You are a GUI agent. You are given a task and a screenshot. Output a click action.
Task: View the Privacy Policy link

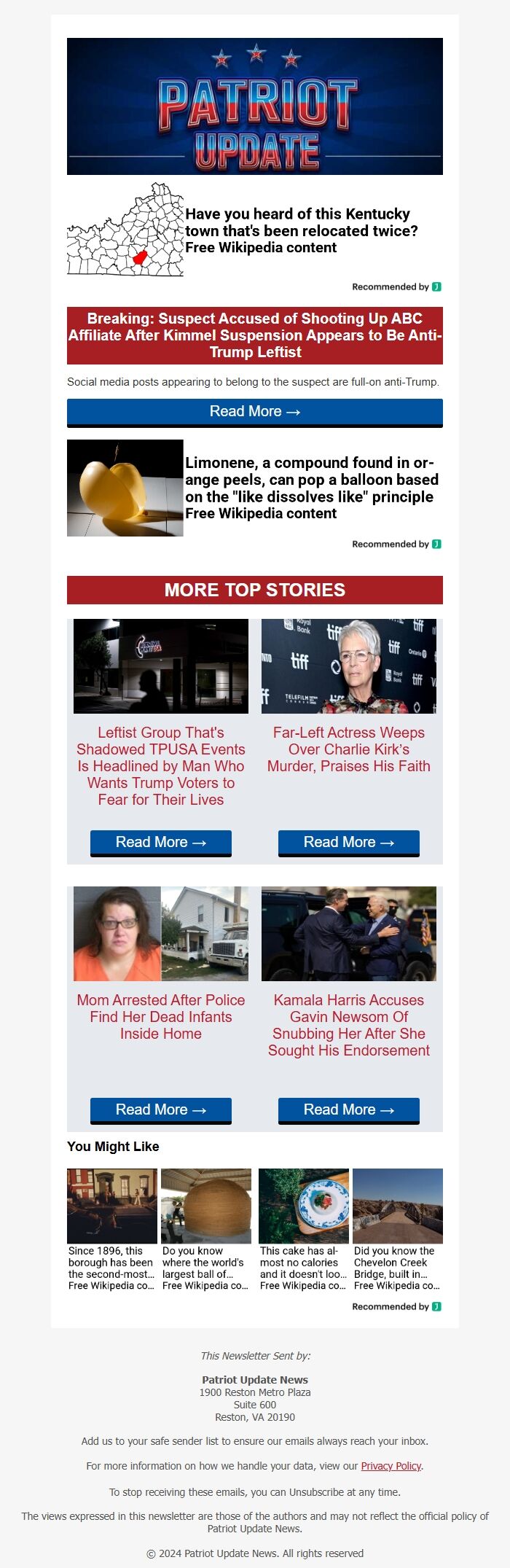[391, 1466]
